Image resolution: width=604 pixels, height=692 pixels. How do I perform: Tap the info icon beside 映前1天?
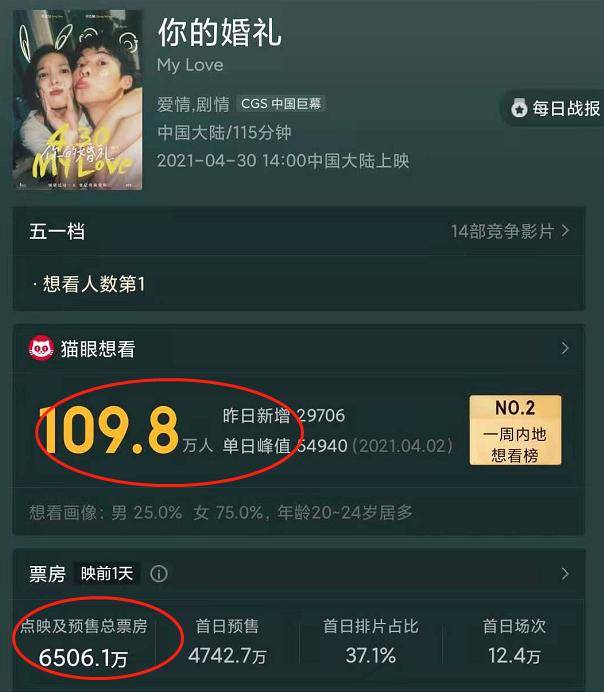[159, 574]
